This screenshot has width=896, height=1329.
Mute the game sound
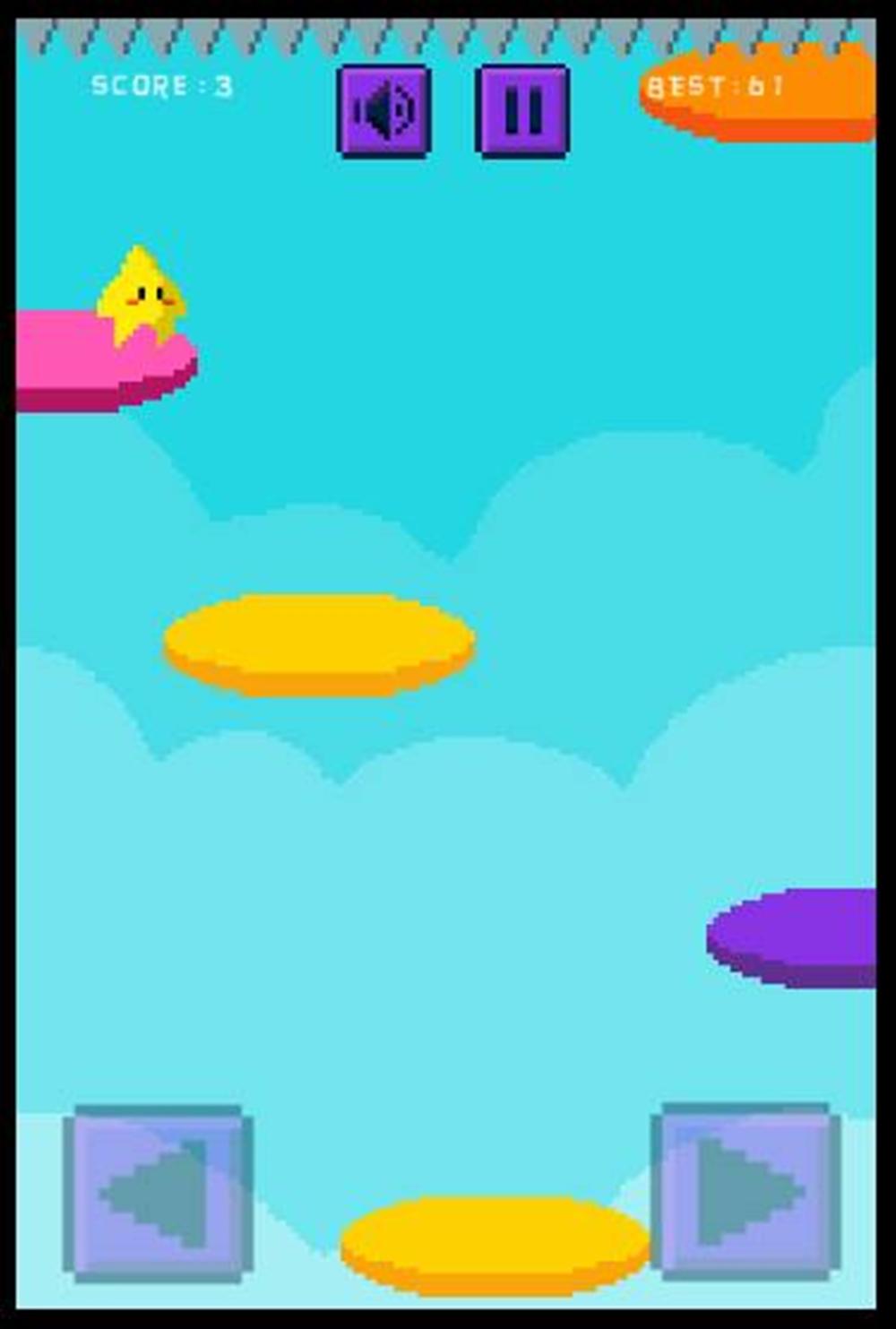[383, 111]
